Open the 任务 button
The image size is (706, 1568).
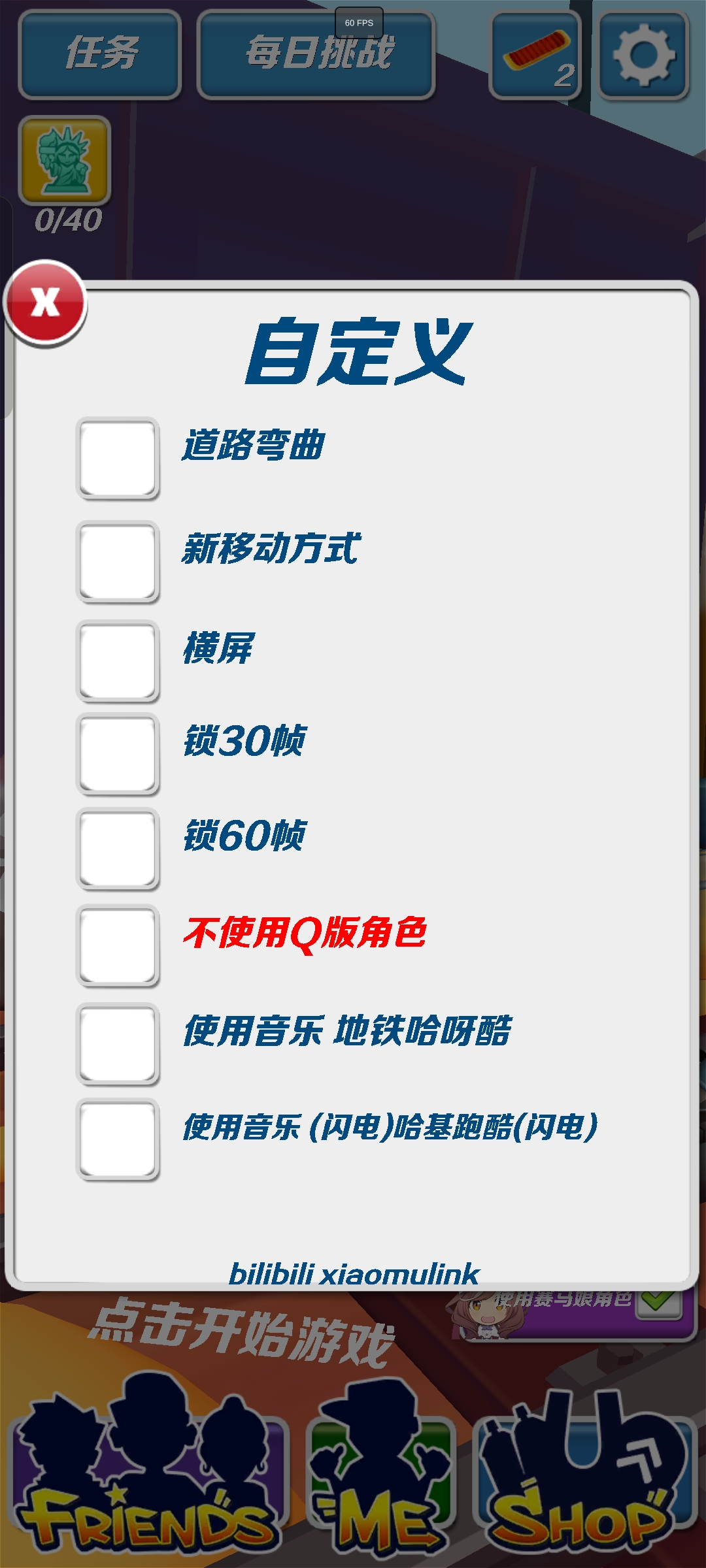tap(100, 55)
